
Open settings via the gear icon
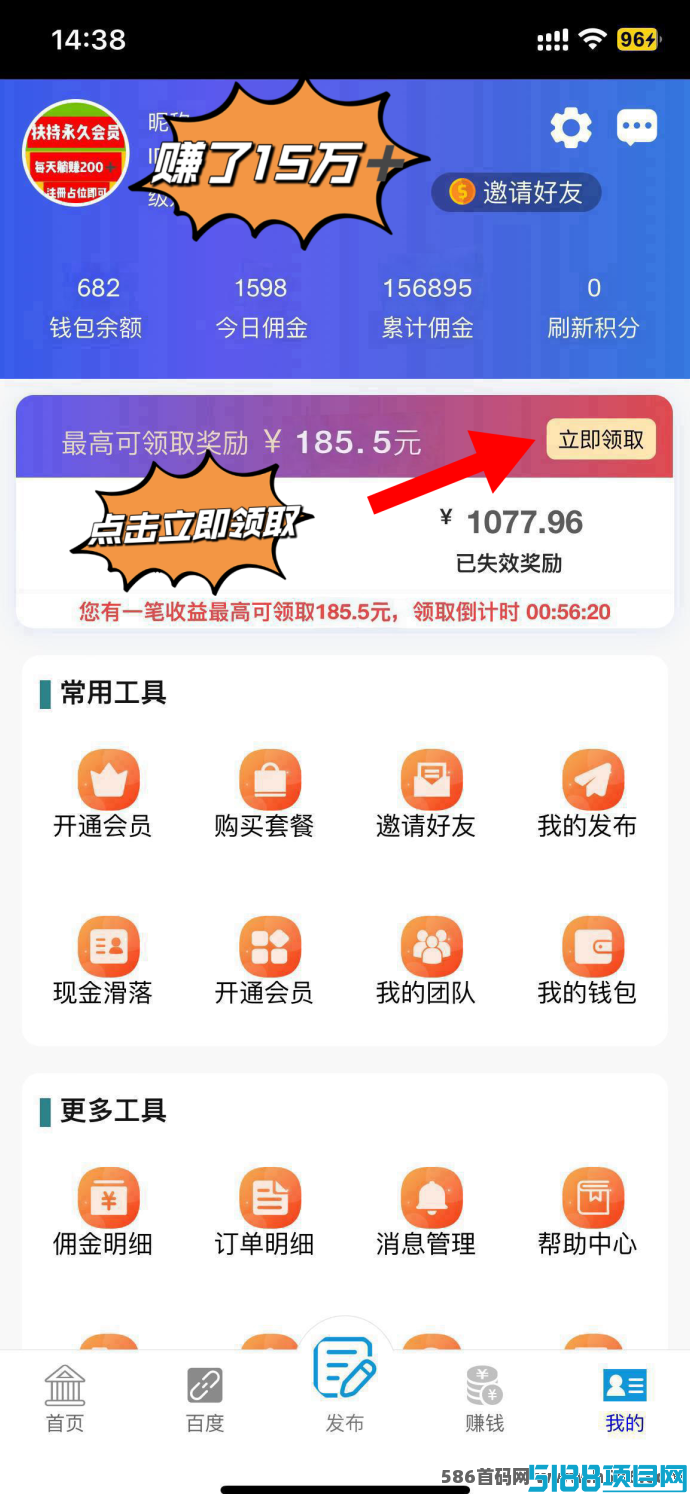pos(571,128)
